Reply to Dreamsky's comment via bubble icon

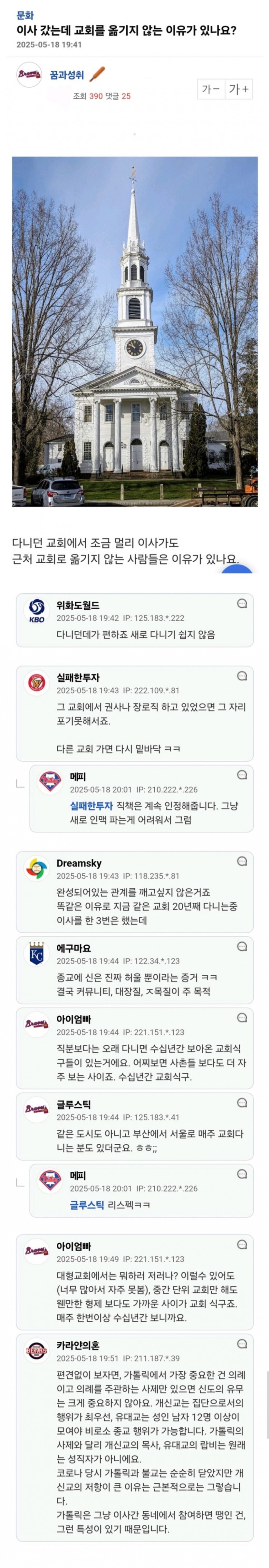click(x=242, y=861)
